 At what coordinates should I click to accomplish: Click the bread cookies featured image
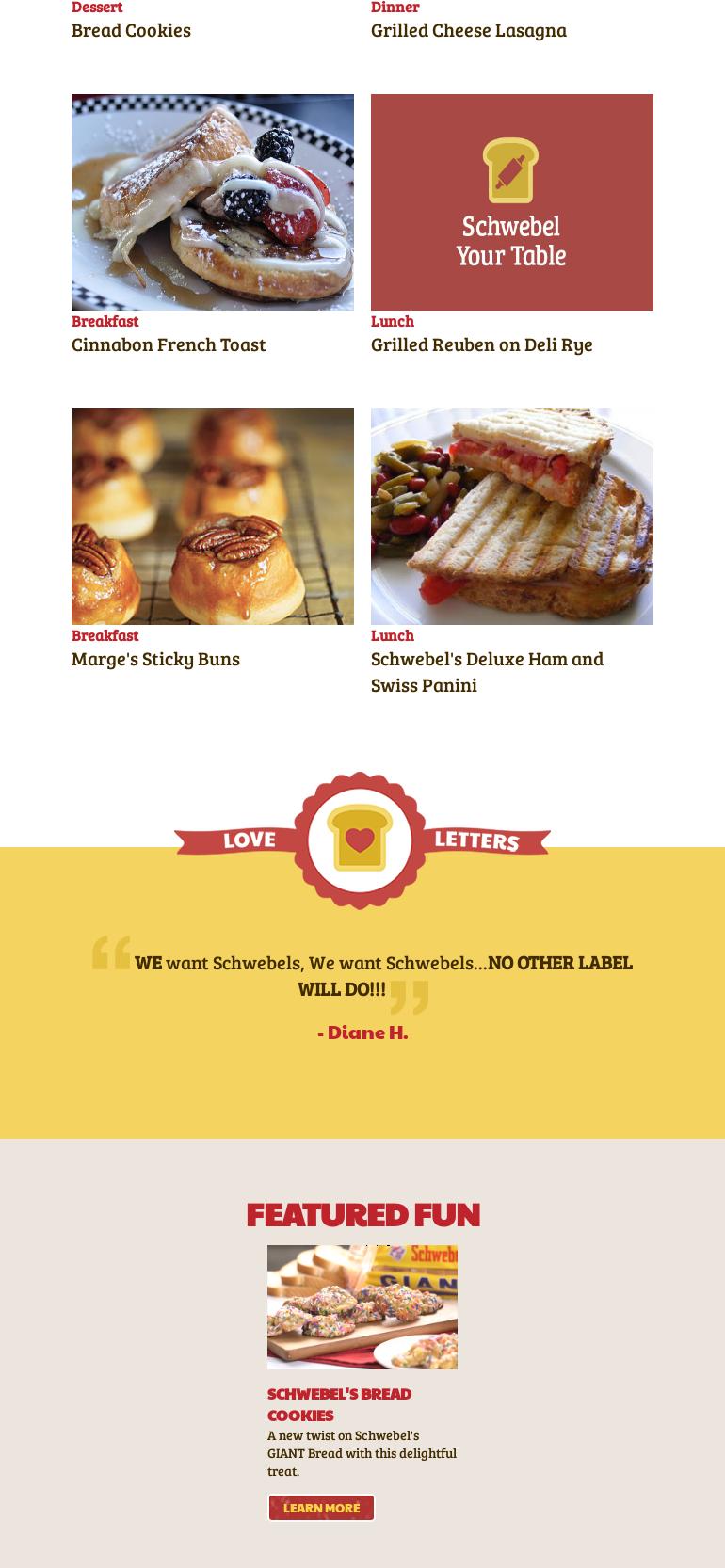[x=362, y=1305]
